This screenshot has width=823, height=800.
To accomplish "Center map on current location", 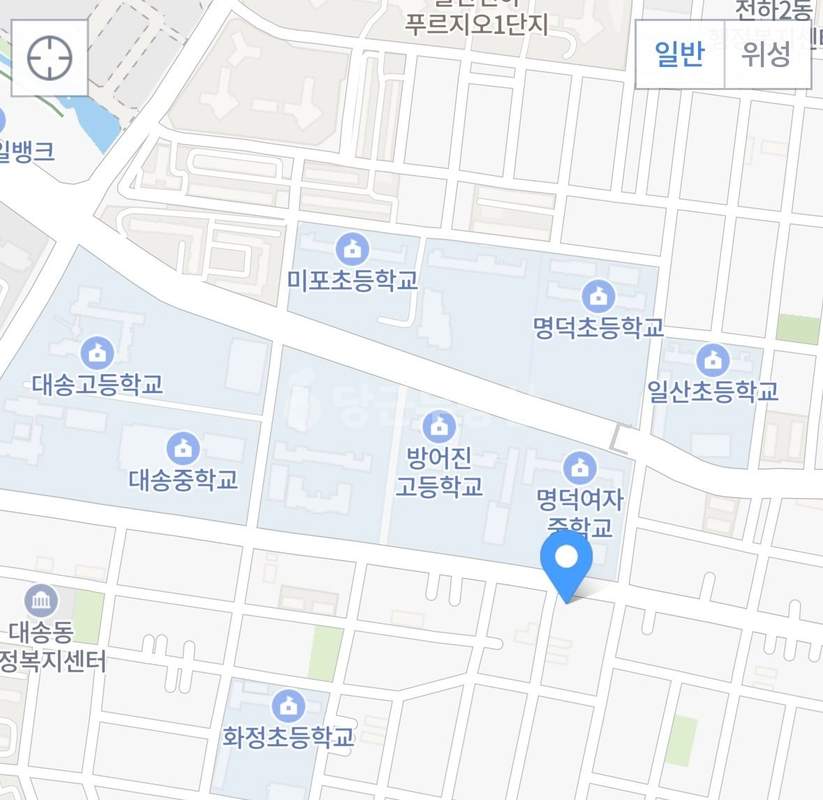I will point(49,58).
